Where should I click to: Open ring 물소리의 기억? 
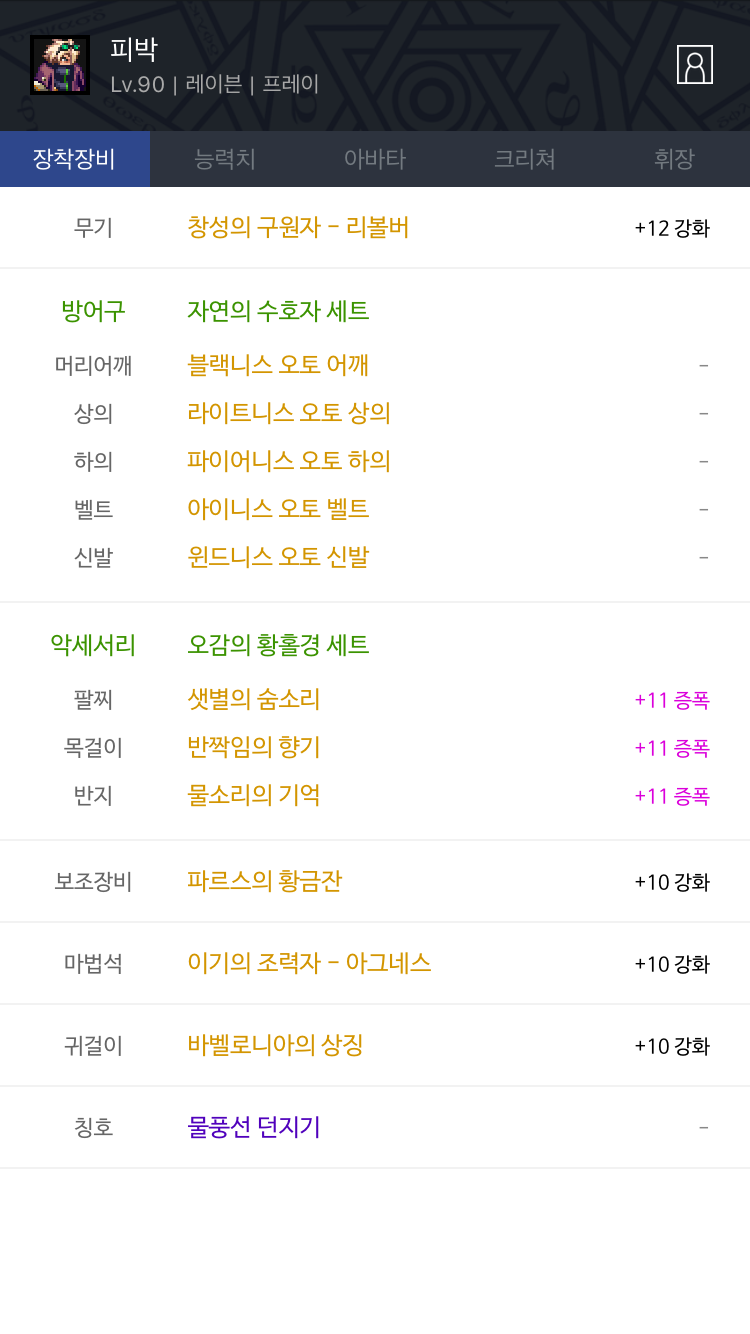point(253,795)
